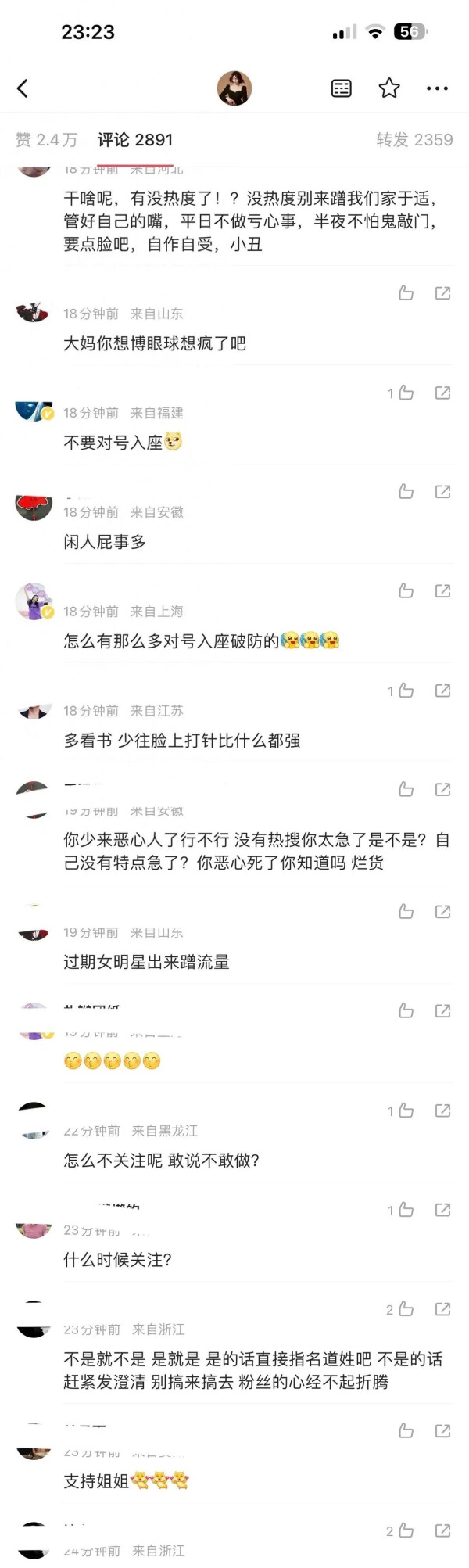The width and height of the screenshot is (469, 1568).
Task: Like the comment 怎么不关注呢 敢说不敢做?
Action: tap(405, 1210)
